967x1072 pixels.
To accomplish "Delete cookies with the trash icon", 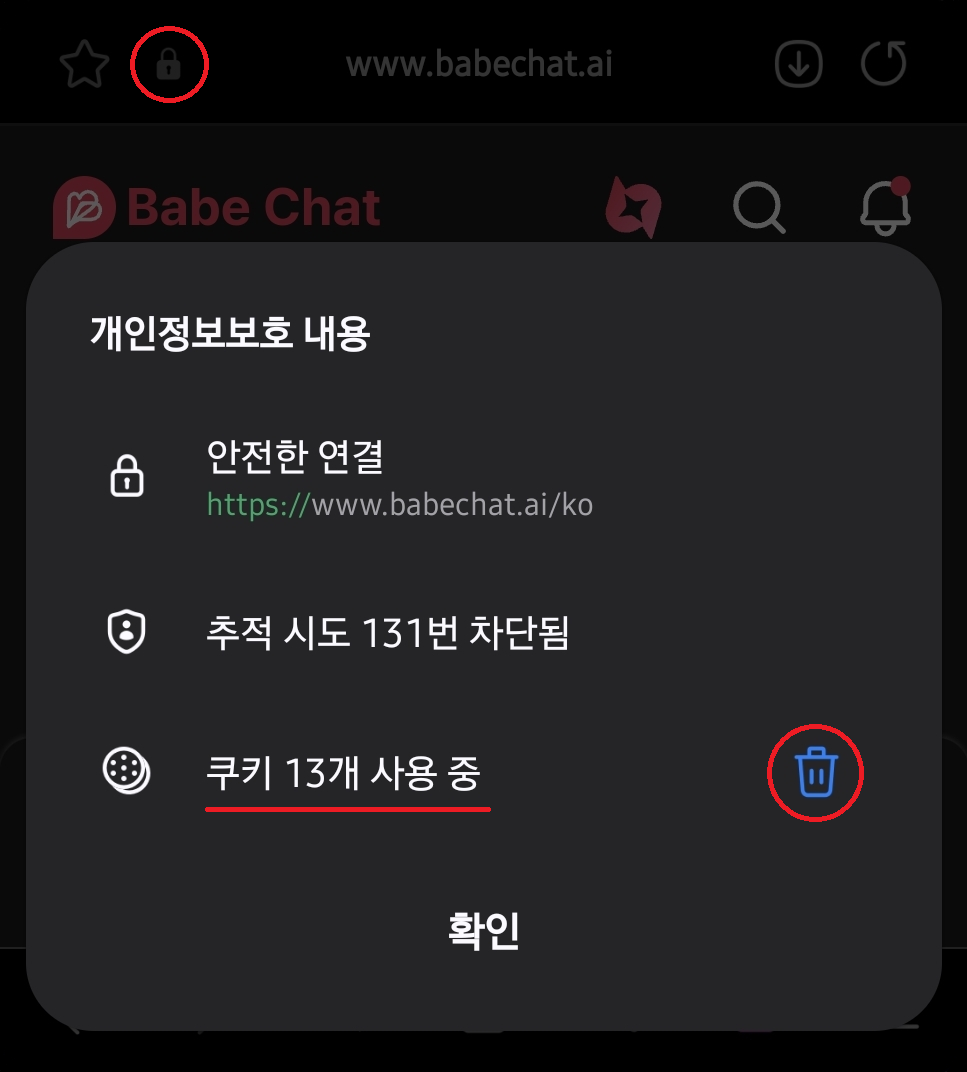I will click(815, 773).
